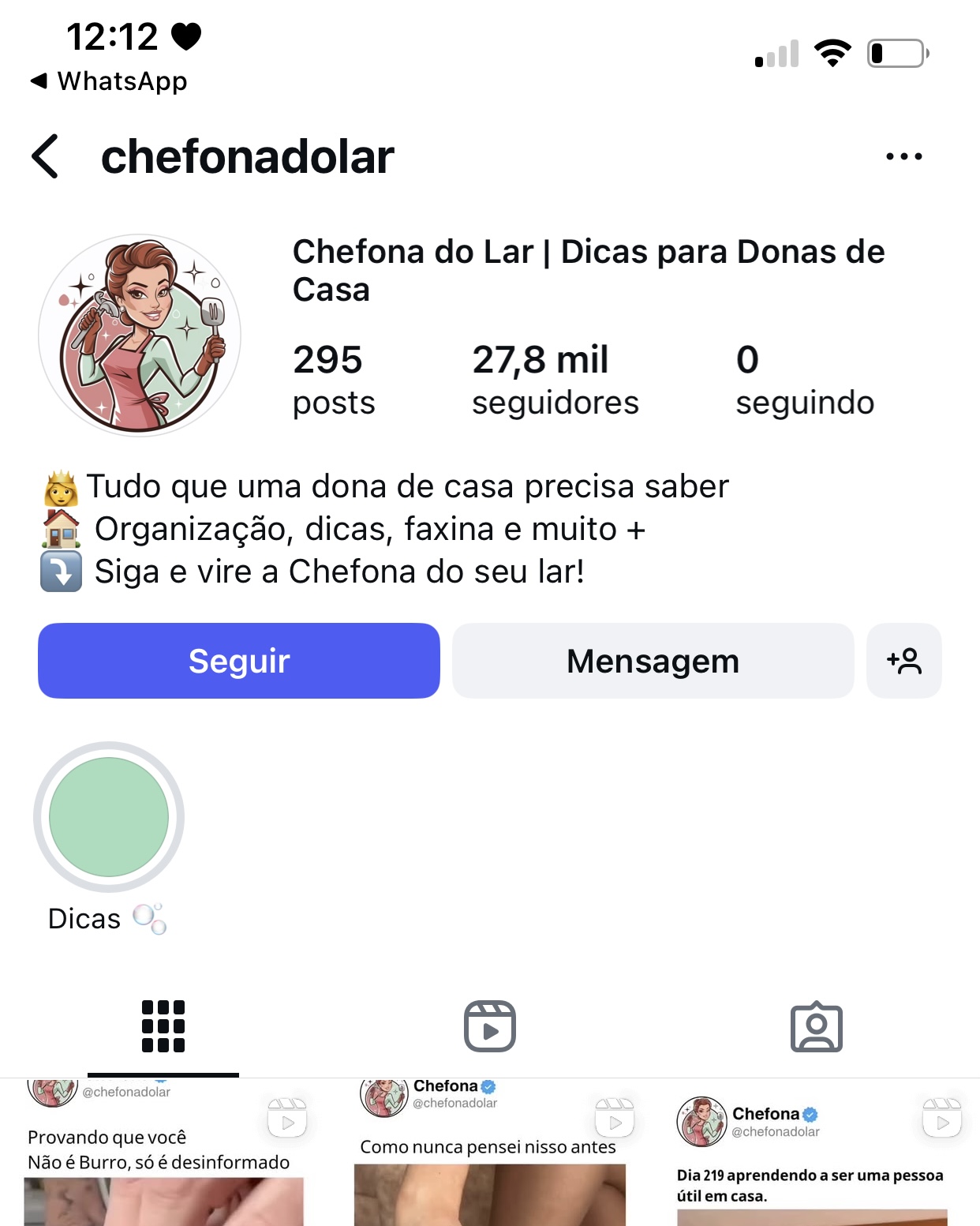Screen dimensions: 980x1226
Task: Open the three-dot options menu
Action: pyautogui.click(x=903, y=156)
